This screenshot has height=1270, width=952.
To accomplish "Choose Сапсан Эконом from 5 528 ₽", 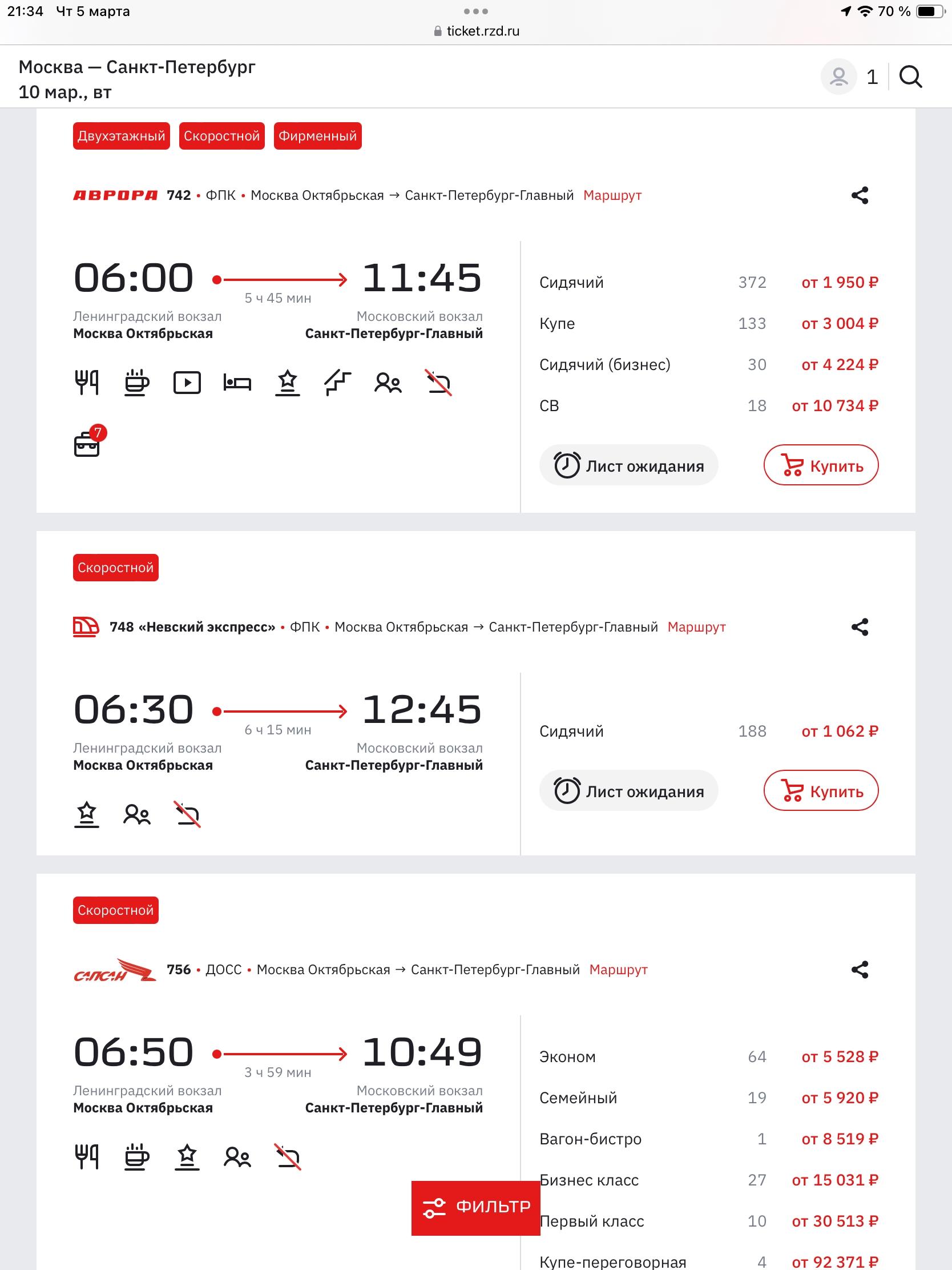I will tap(708, 1057).
